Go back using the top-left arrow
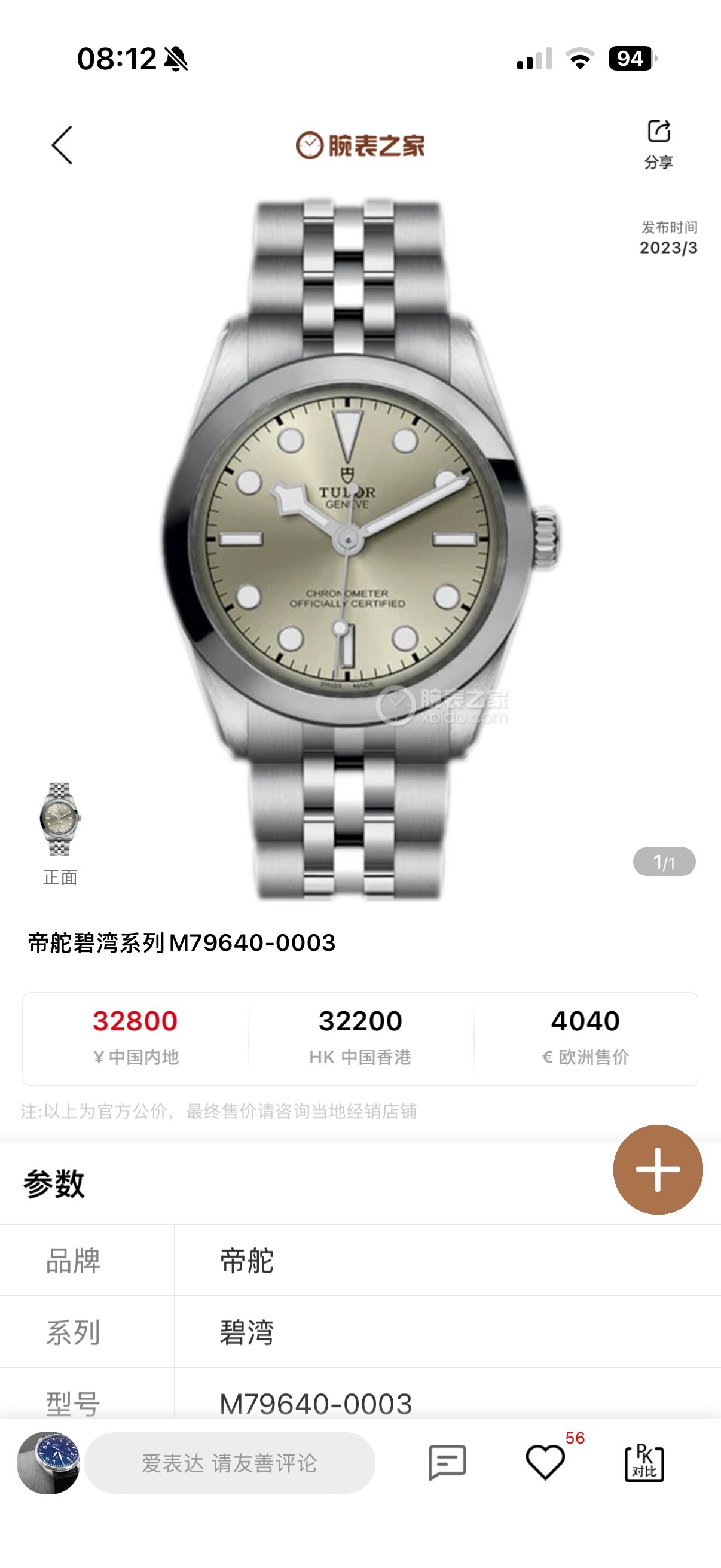This screenshot has height=1568, width=721. (62, 145)
